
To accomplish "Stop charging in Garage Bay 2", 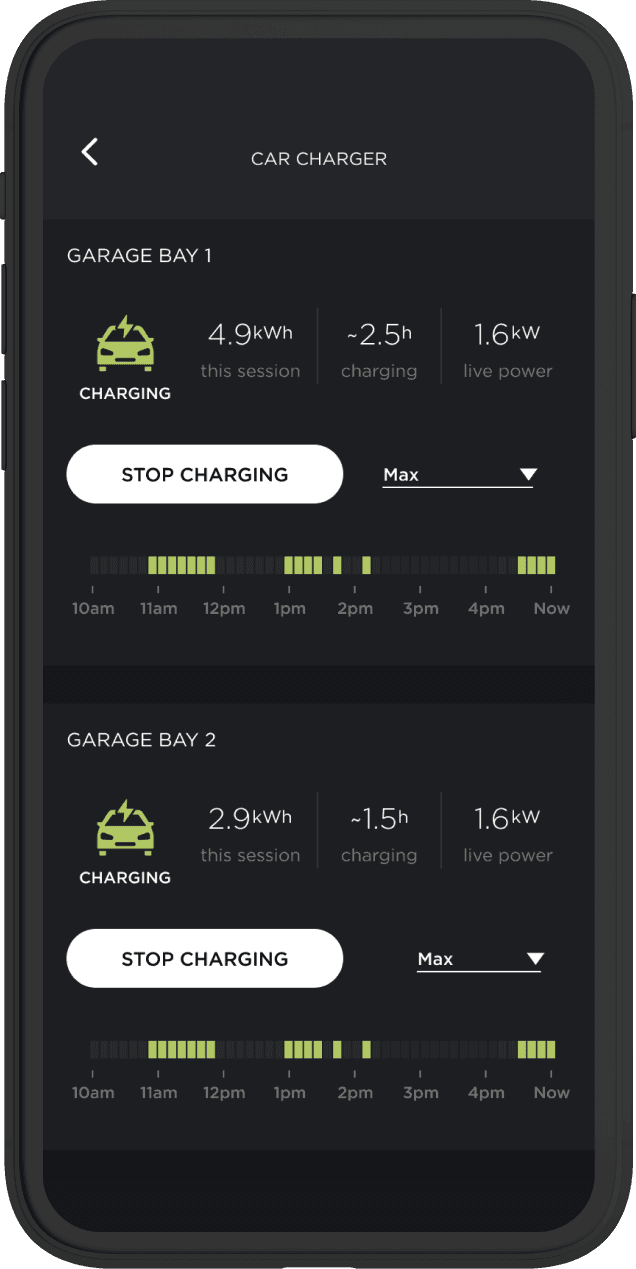I will pyautogui.click(x=205, y=958).
